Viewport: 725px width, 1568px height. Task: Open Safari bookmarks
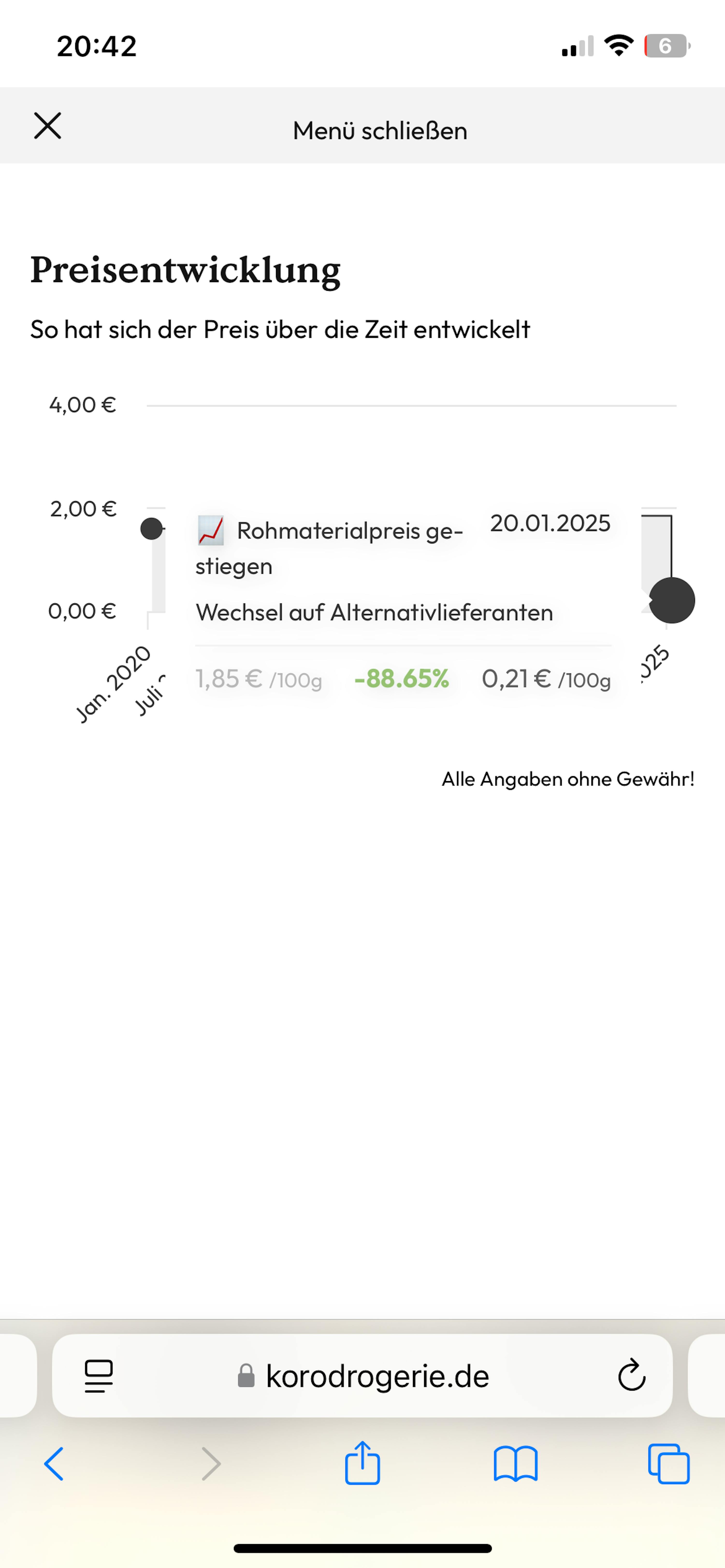pyautogui.click(x=515, y=1464)
